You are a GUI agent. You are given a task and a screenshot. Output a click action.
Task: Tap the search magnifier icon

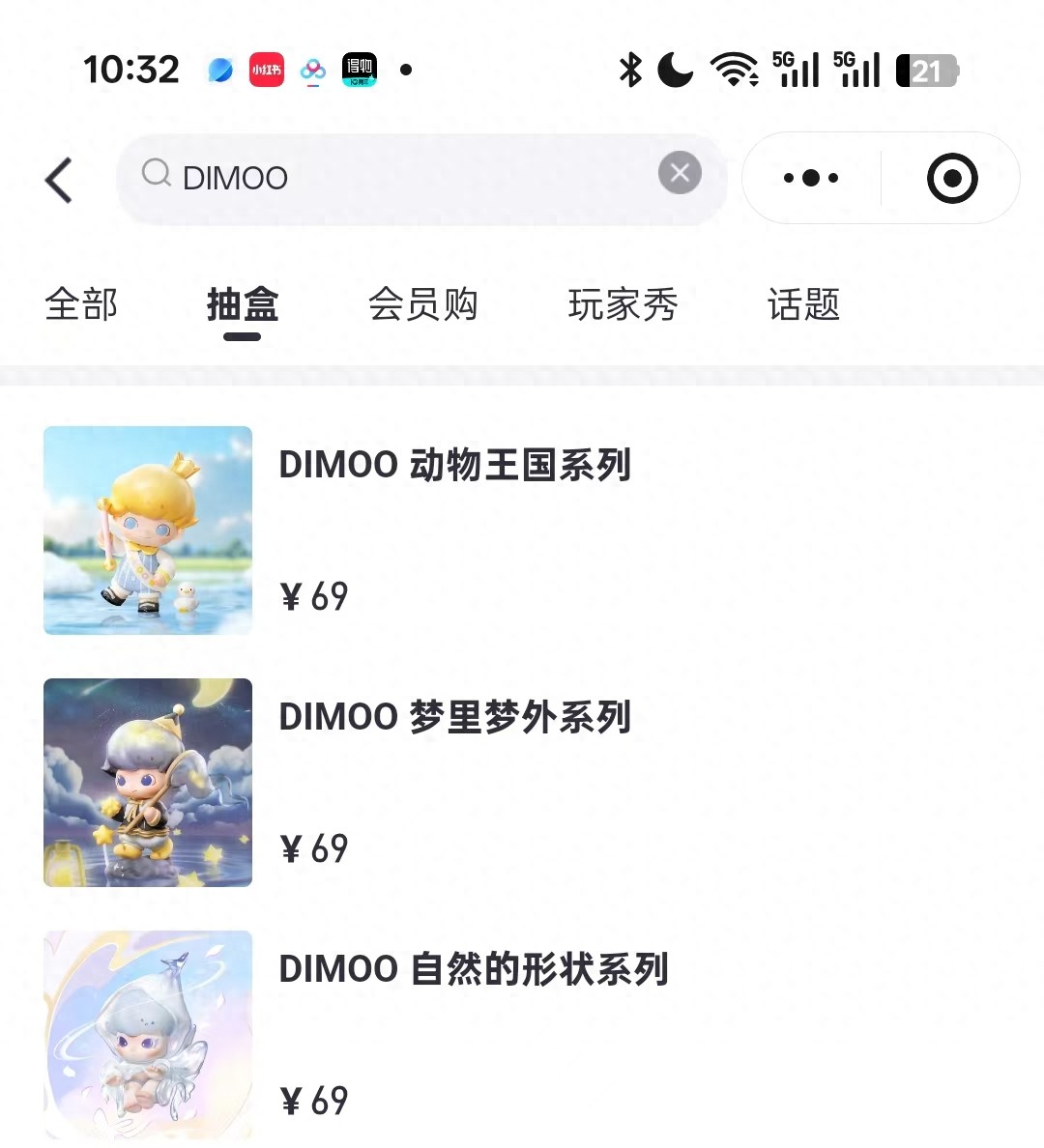156,174
